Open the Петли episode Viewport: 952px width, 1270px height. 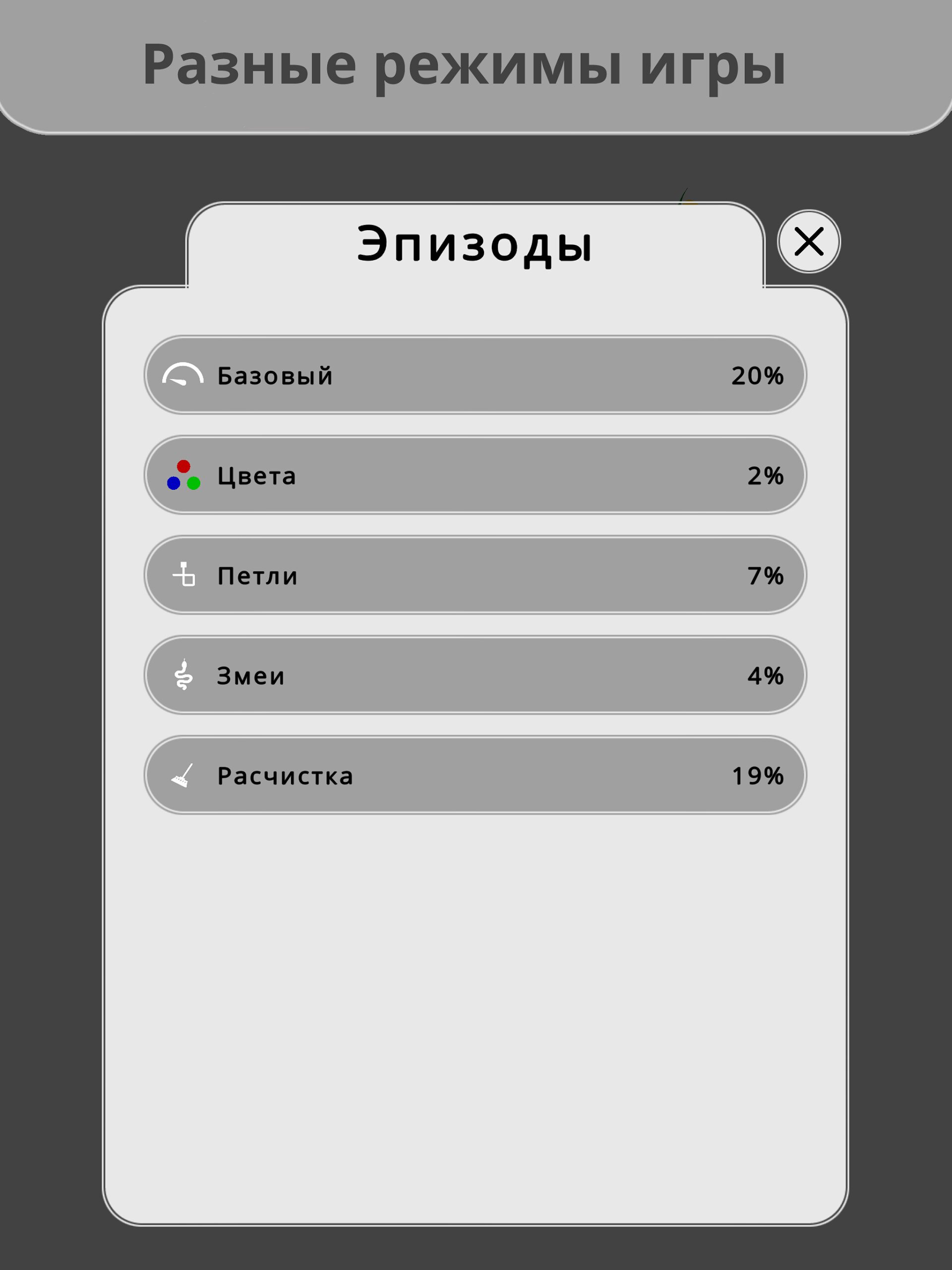476,575
